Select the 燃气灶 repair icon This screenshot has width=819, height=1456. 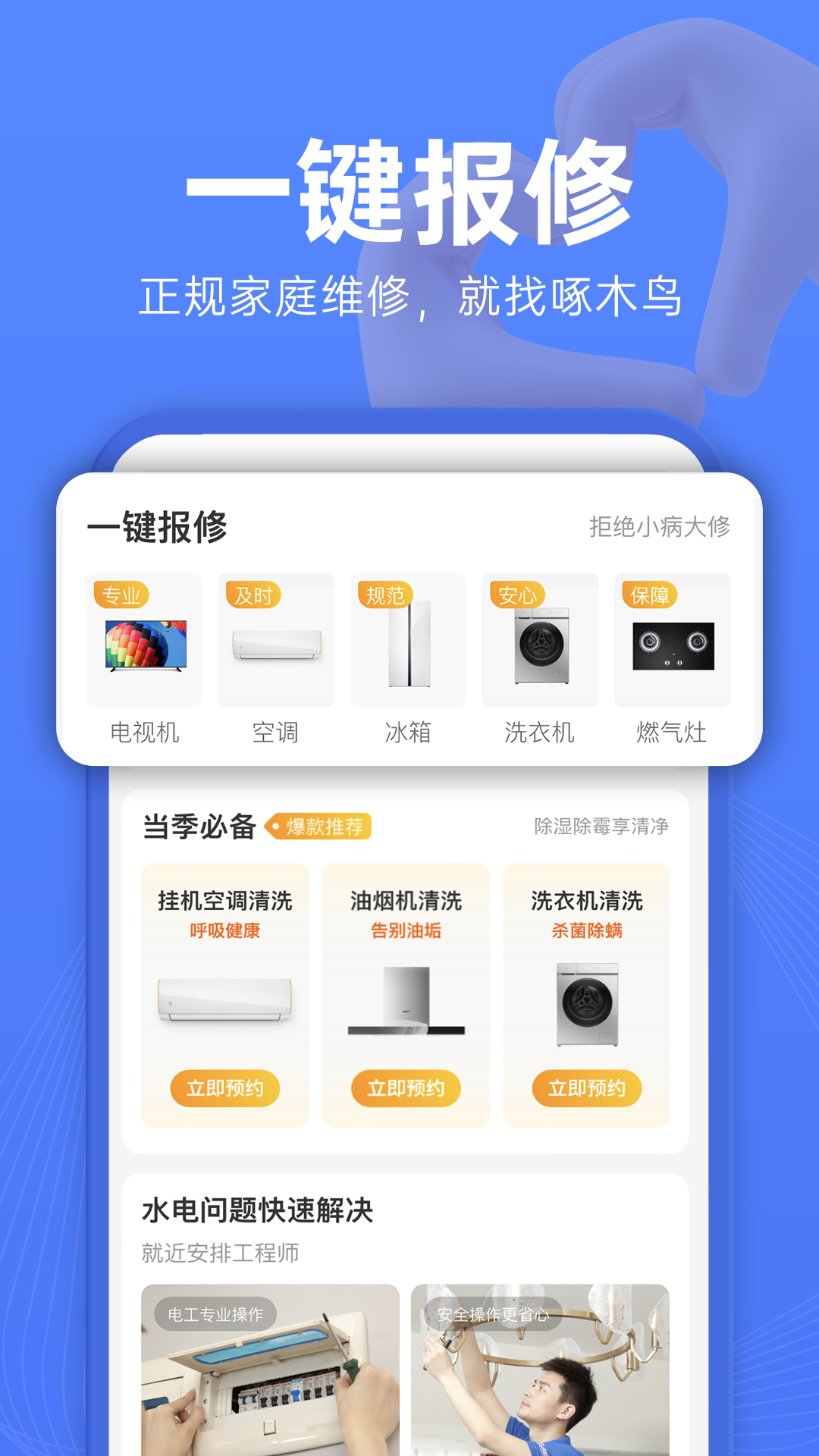(x=673, y=648)
